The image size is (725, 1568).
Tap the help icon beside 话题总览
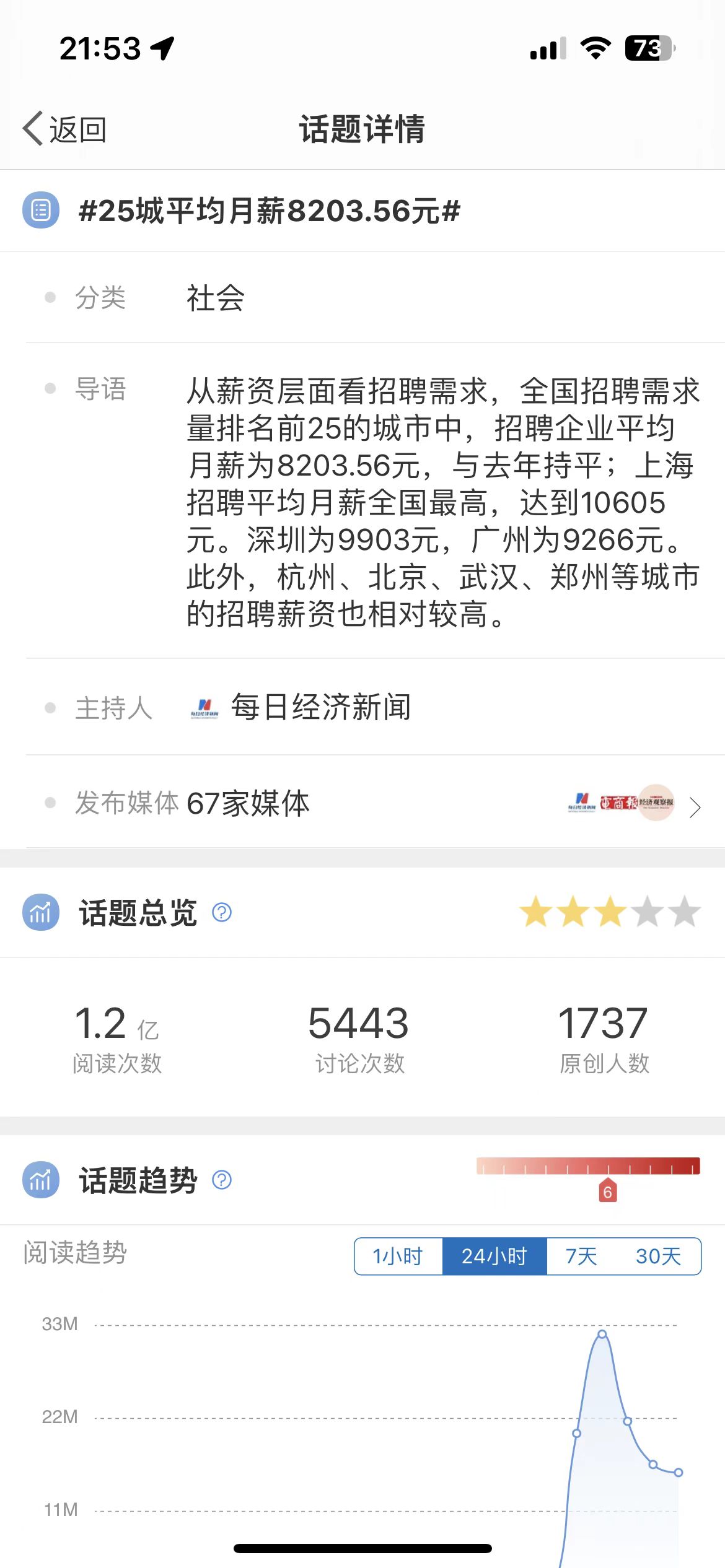click(x=222, y=912)
